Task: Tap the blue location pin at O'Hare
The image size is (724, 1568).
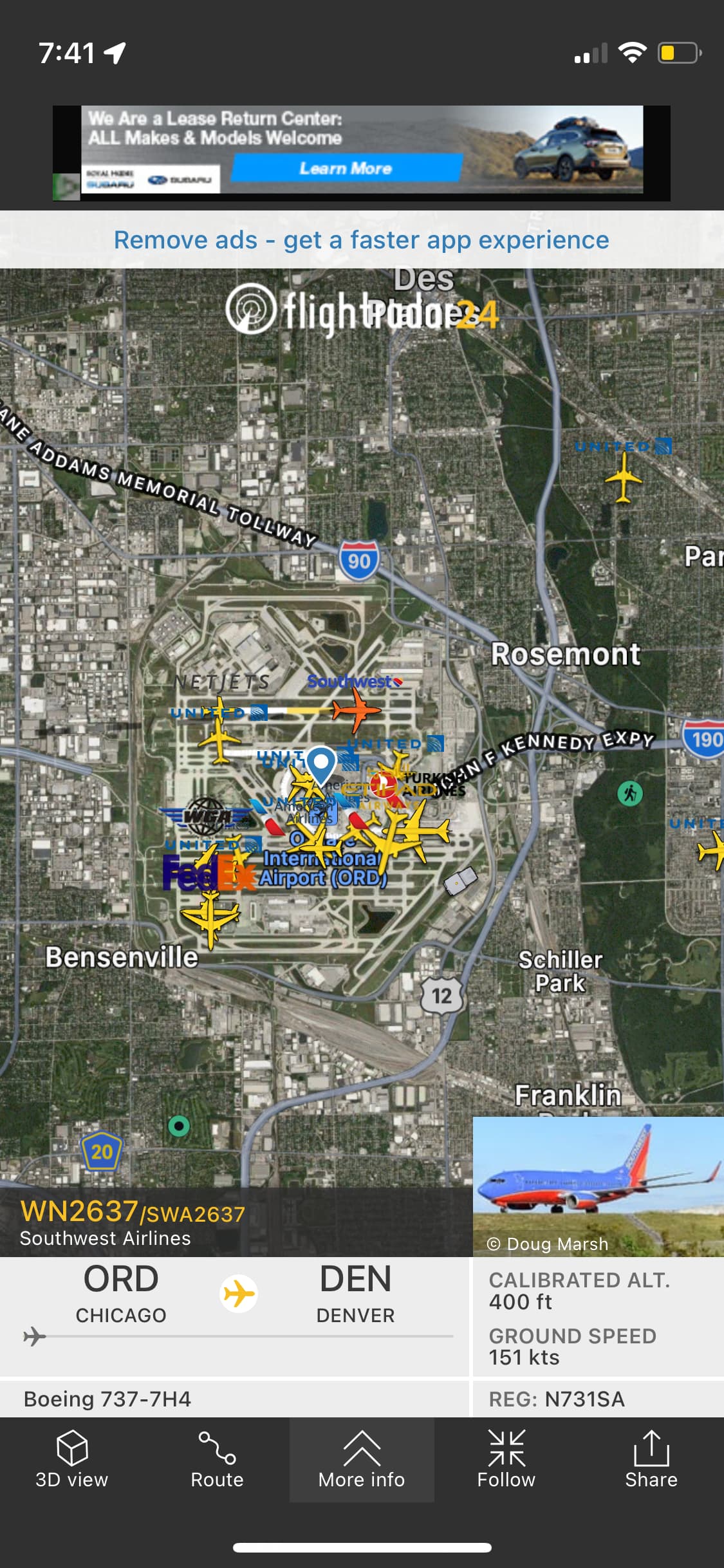Action: click(x=321, y=764)
